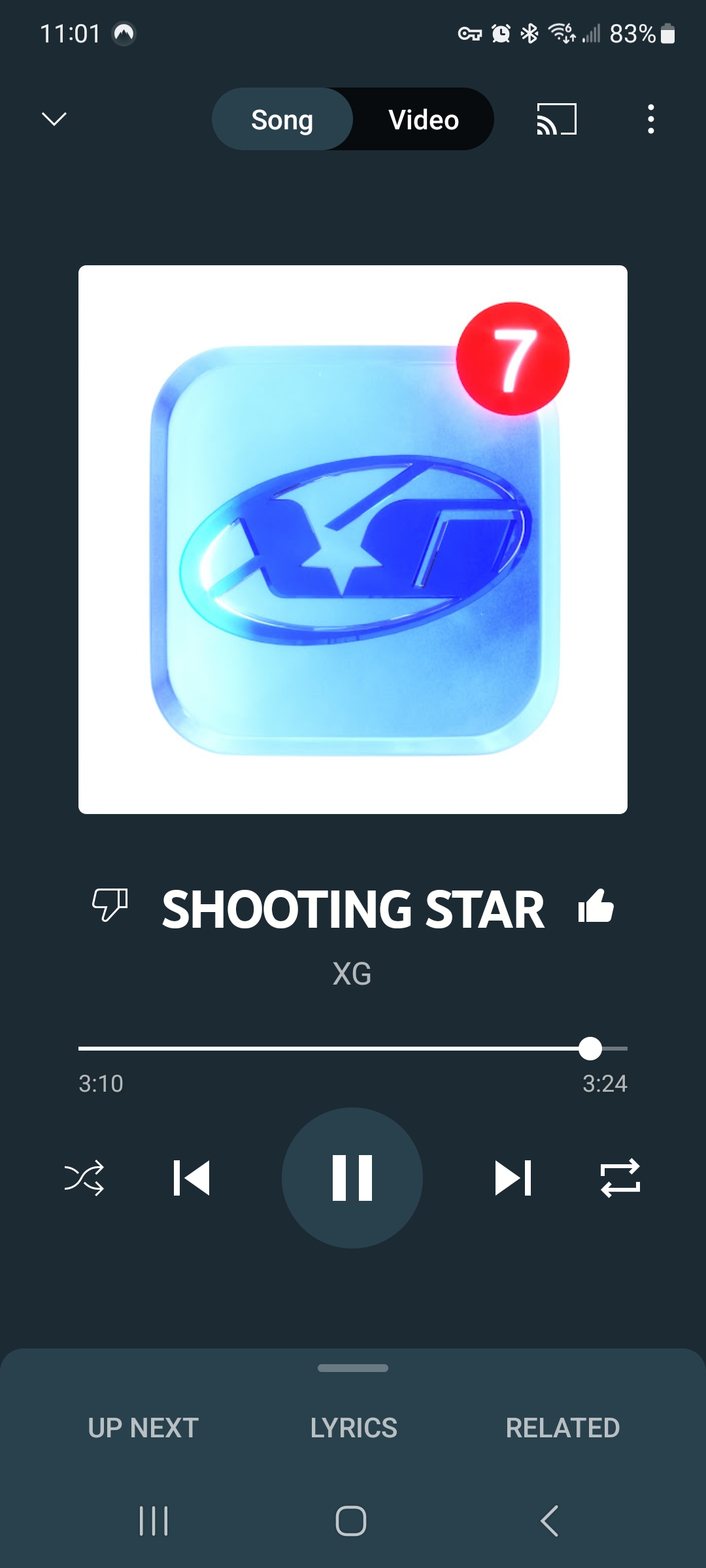The height and width of the screenshot is (1568, 706).
Task: Go to the home screen
Action: click(x=351, y=1521)
